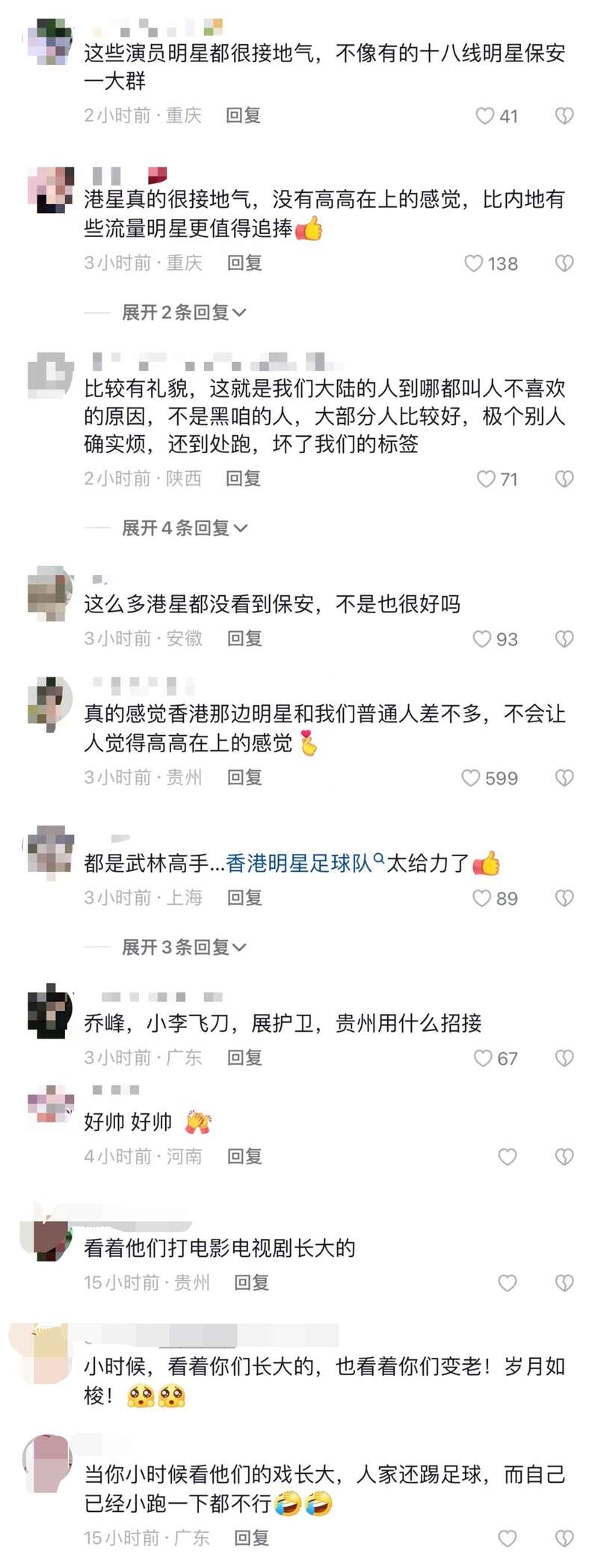Dislike the 看着他们打电影电视剧长大的 comment

(x=564, y=1283)
